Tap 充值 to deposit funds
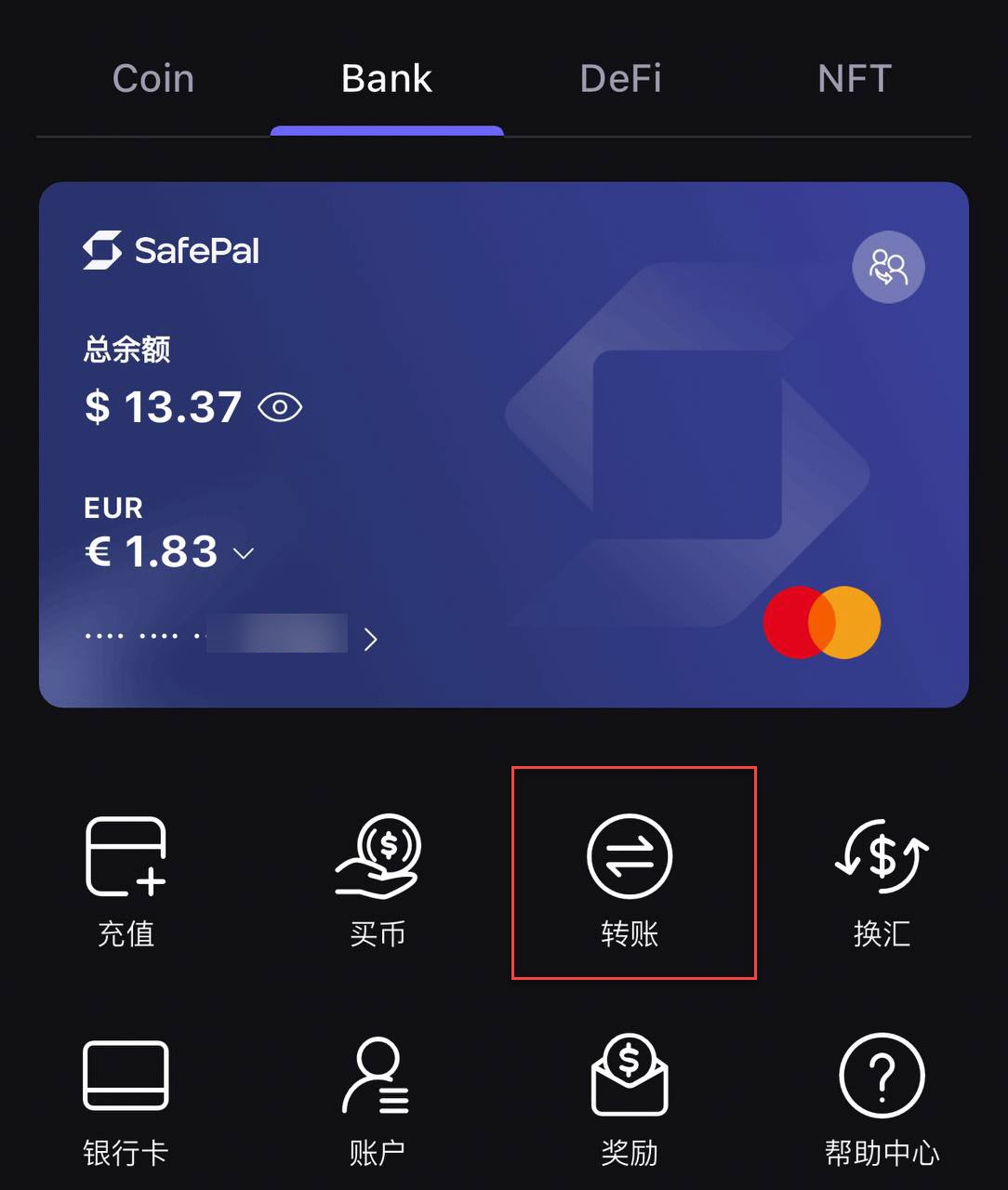The width and height of the screenshot is (1008, 1190). pos(126,879)
